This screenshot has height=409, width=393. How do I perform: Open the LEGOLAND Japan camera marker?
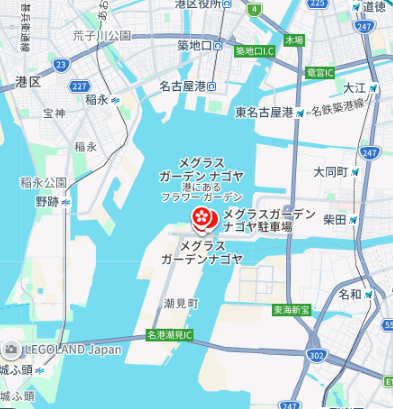click(x=11, y=349)
